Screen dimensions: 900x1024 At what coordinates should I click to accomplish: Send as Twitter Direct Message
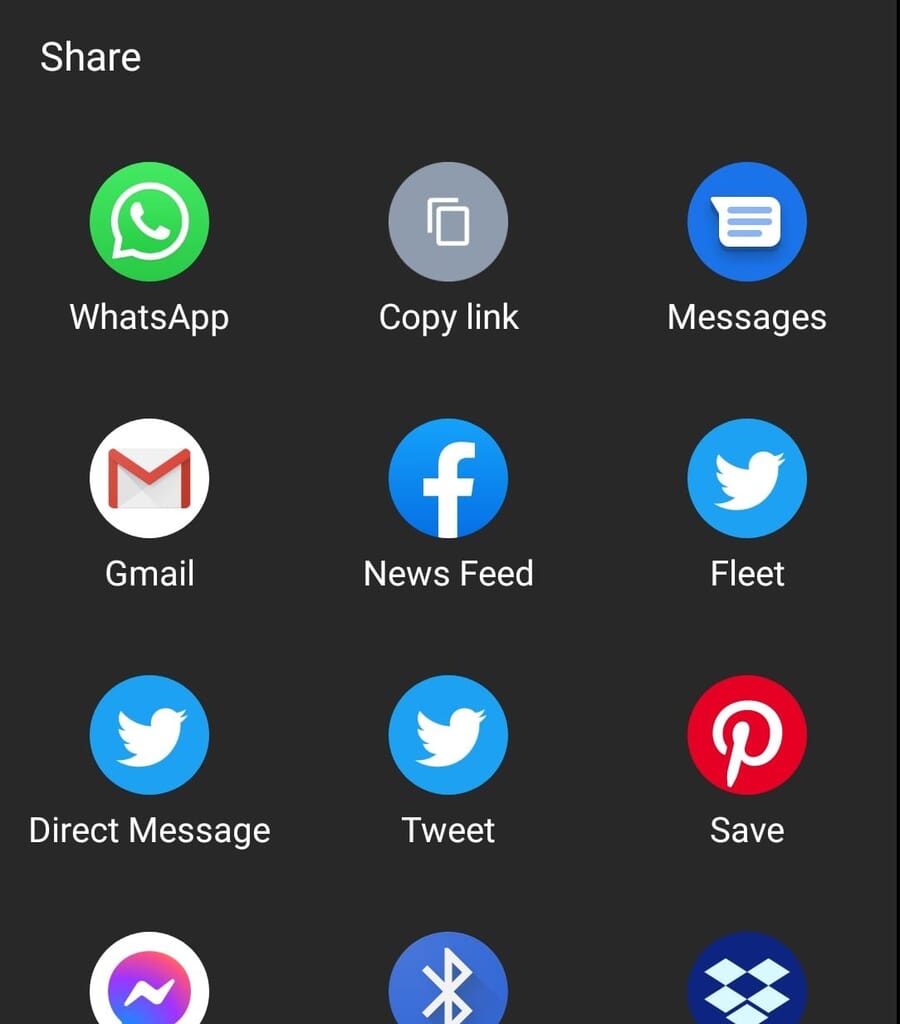(149, 735)
